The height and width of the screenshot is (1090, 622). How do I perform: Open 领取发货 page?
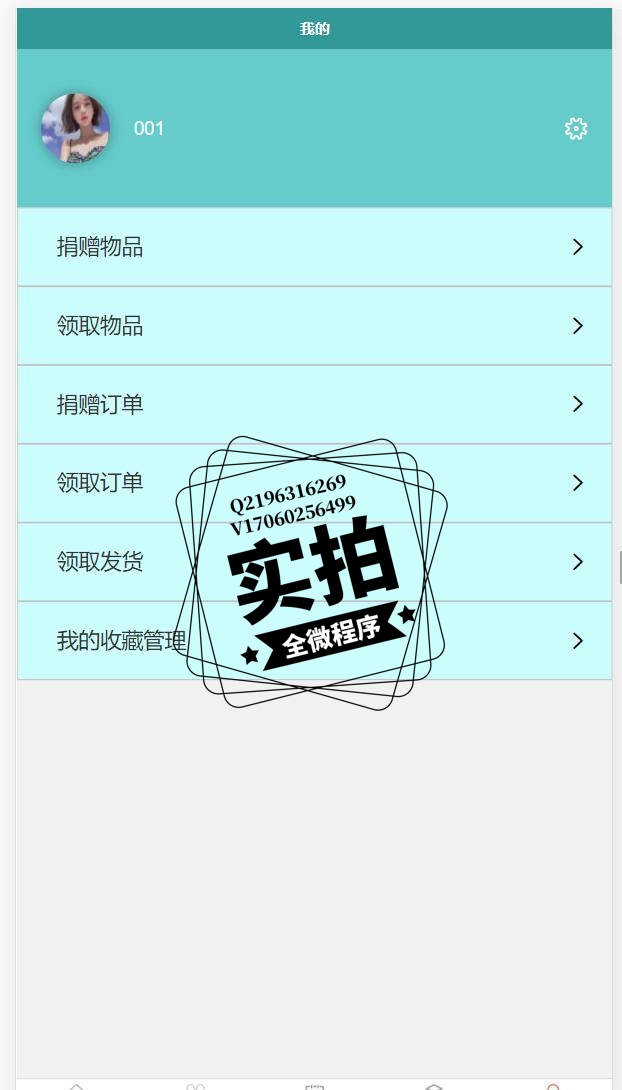(100, 562)
